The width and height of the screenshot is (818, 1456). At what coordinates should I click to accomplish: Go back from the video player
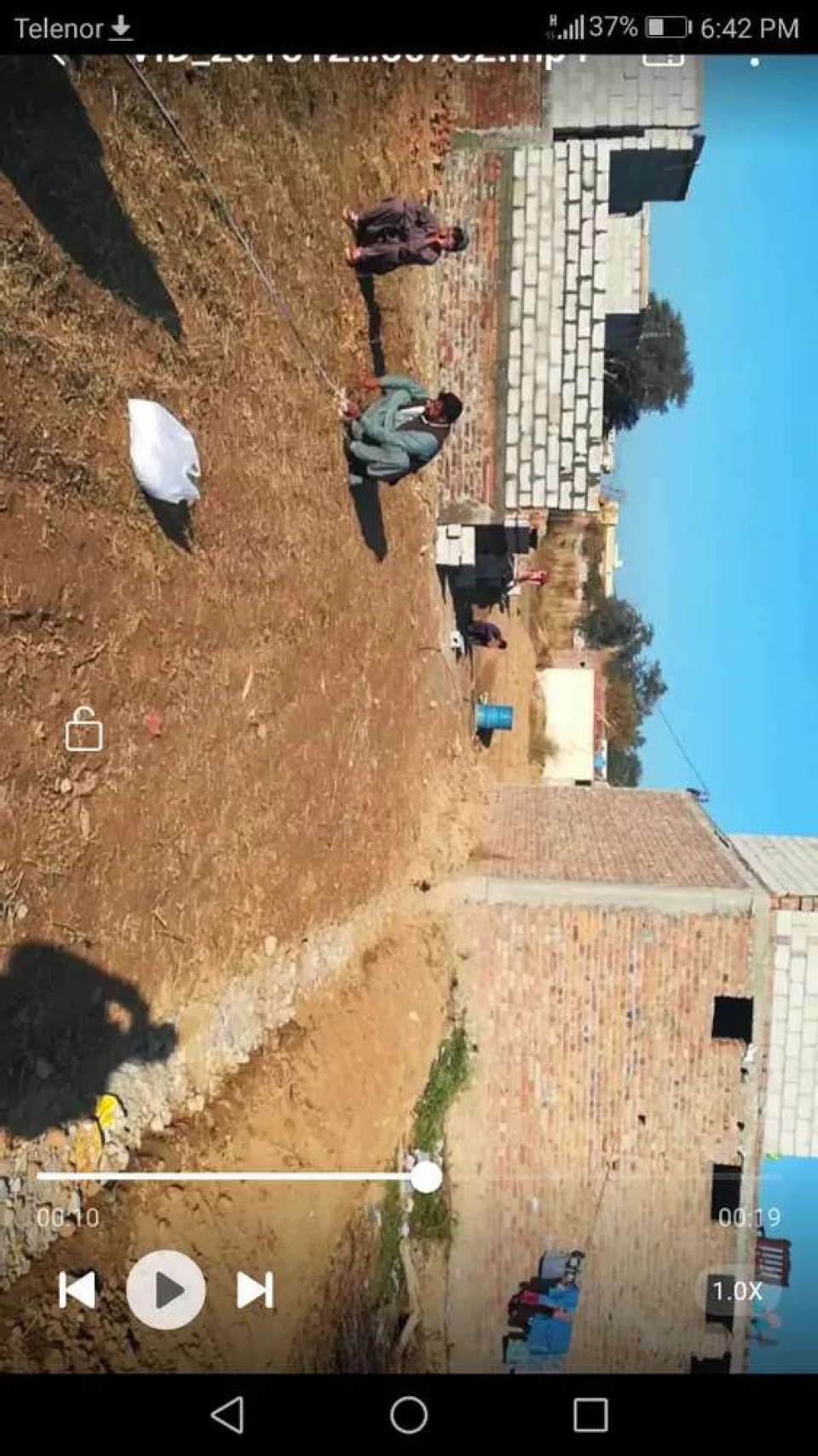58,60
